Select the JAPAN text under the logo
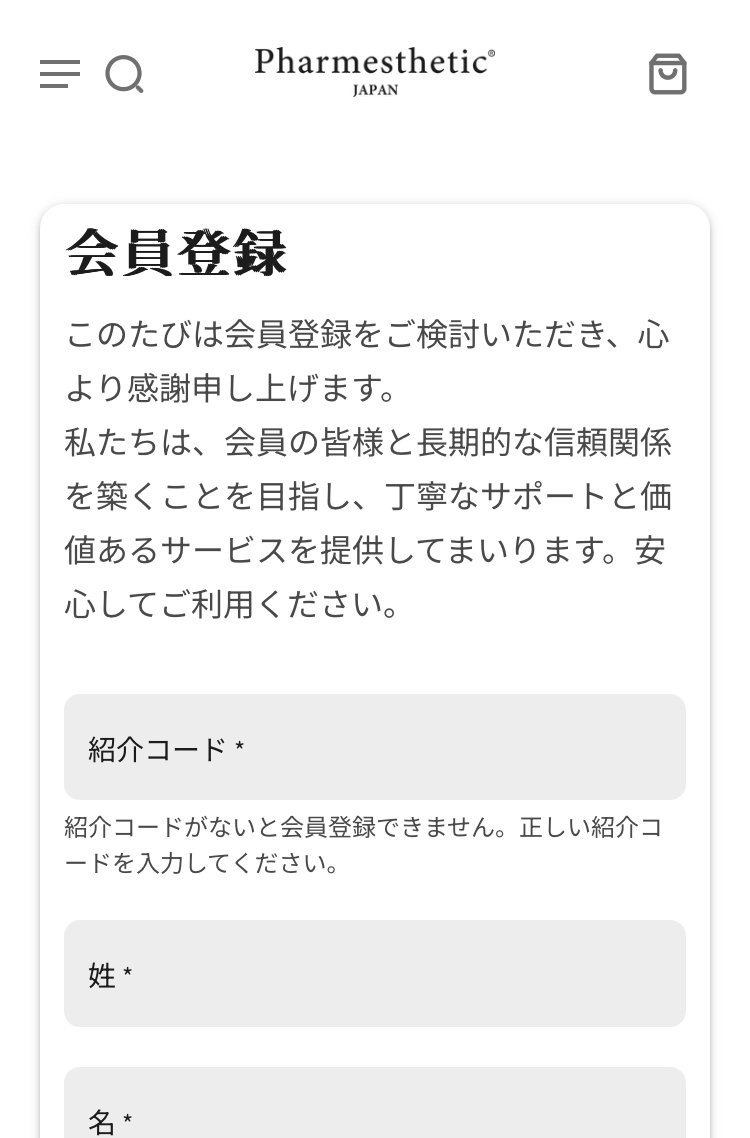The height and width of the screenshot is (1138, 750). pos(374,89)
